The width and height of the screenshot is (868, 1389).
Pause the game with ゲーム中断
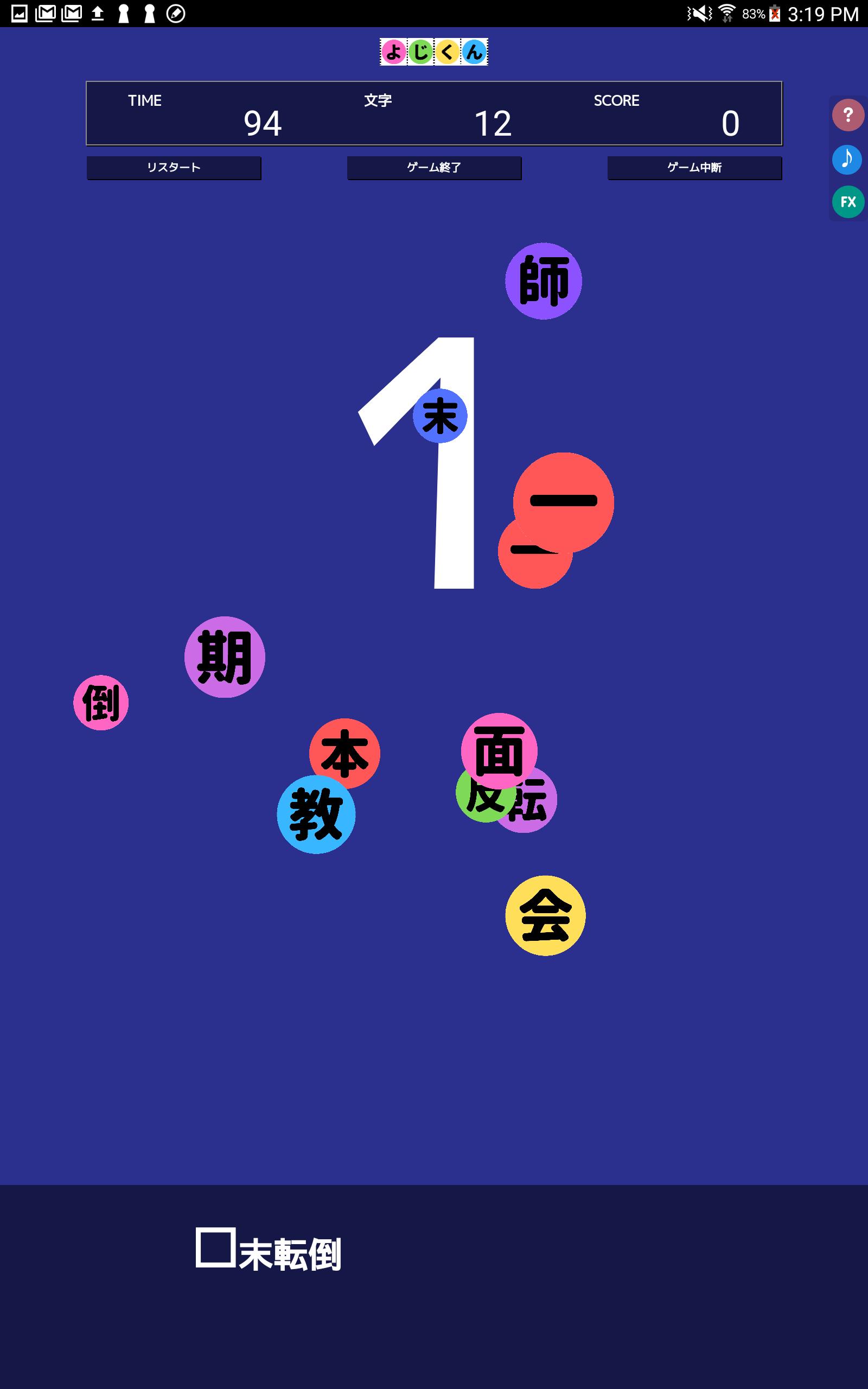(694, 168)
